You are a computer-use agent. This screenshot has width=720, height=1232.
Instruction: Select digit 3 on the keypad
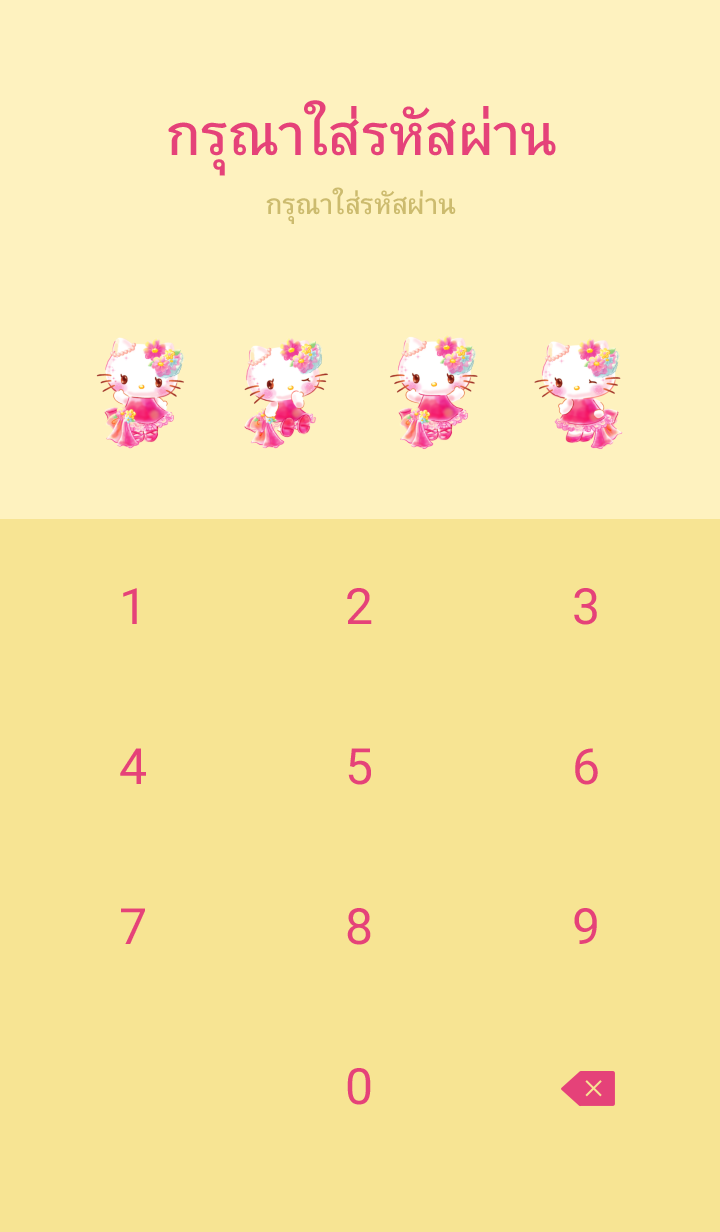[x=586, y=607]
